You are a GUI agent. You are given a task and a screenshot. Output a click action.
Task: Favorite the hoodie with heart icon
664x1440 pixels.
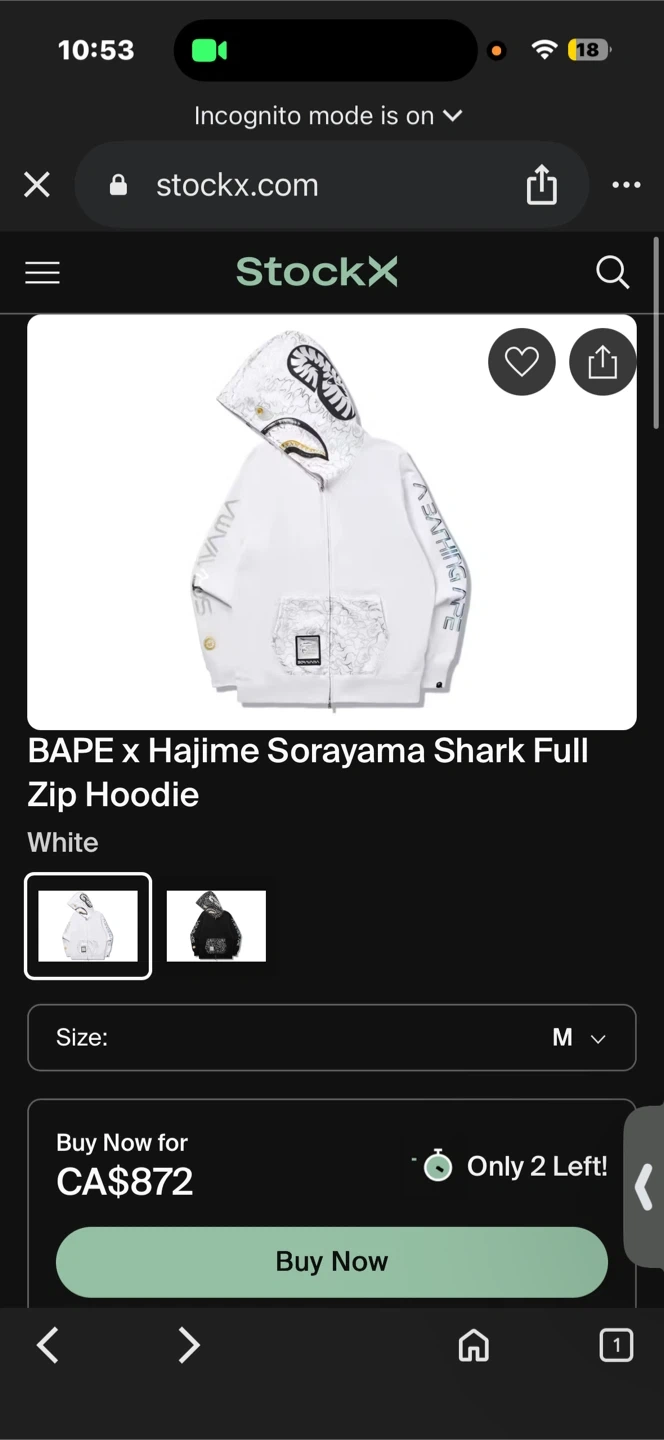(521, 362)
